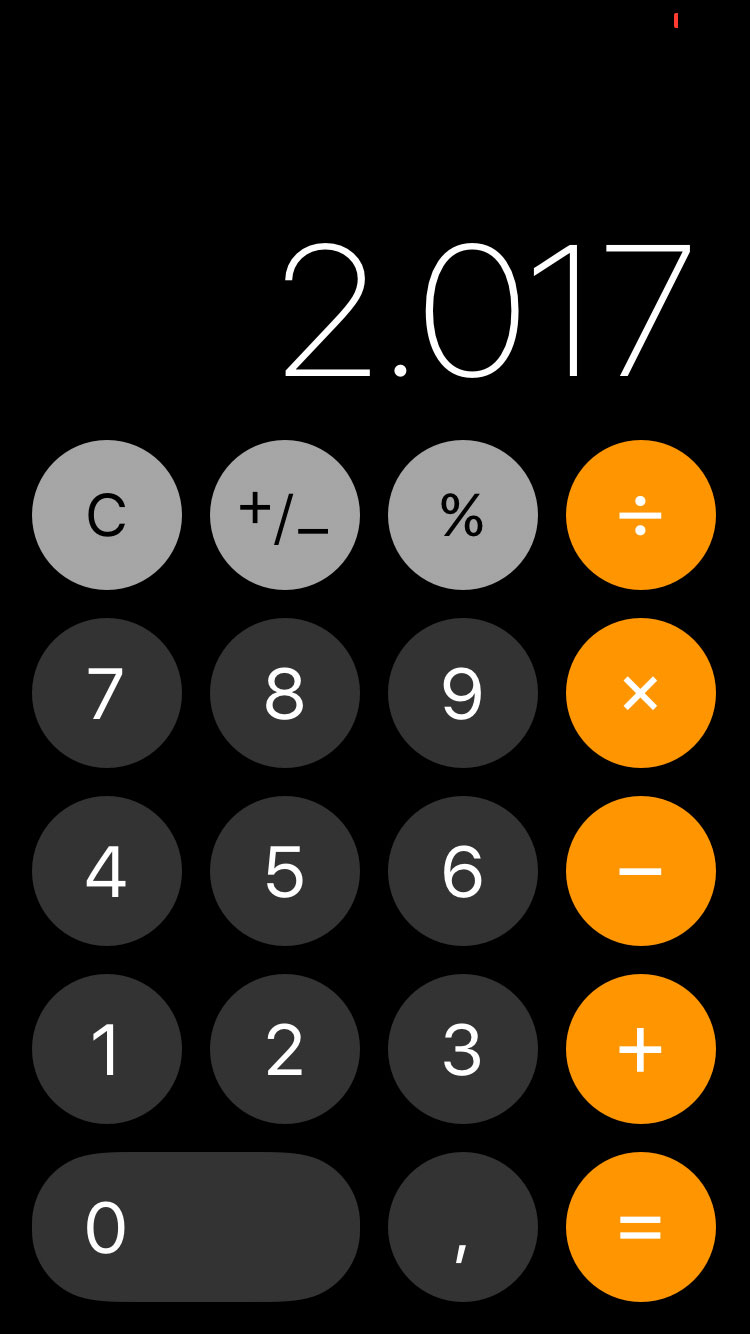Enter digit 8
Viewport: 750px width, 1334px height.
point(285,693)
